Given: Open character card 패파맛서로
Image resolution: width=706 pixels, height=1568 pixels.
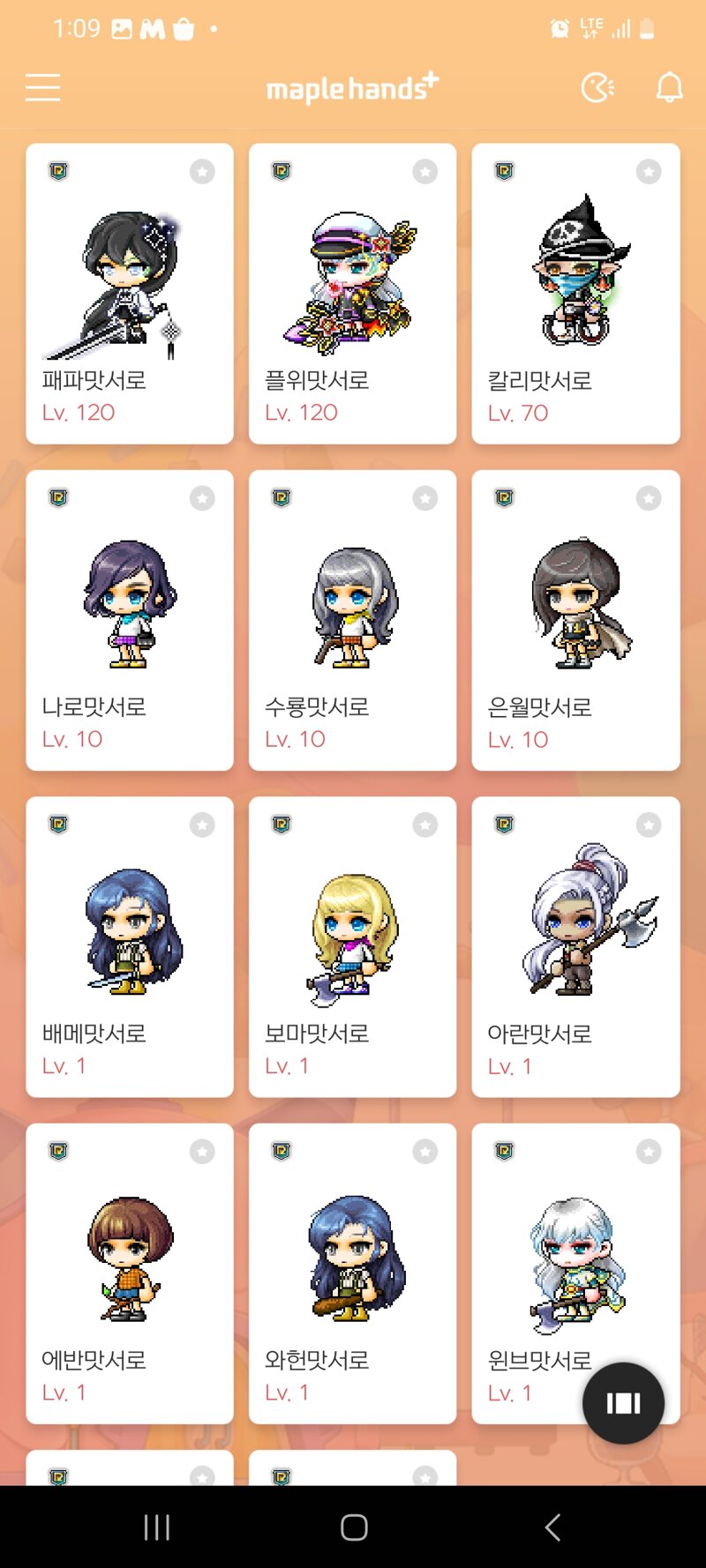Looking at the screenshot, I should pyautogui.click(x=130, y=294).
